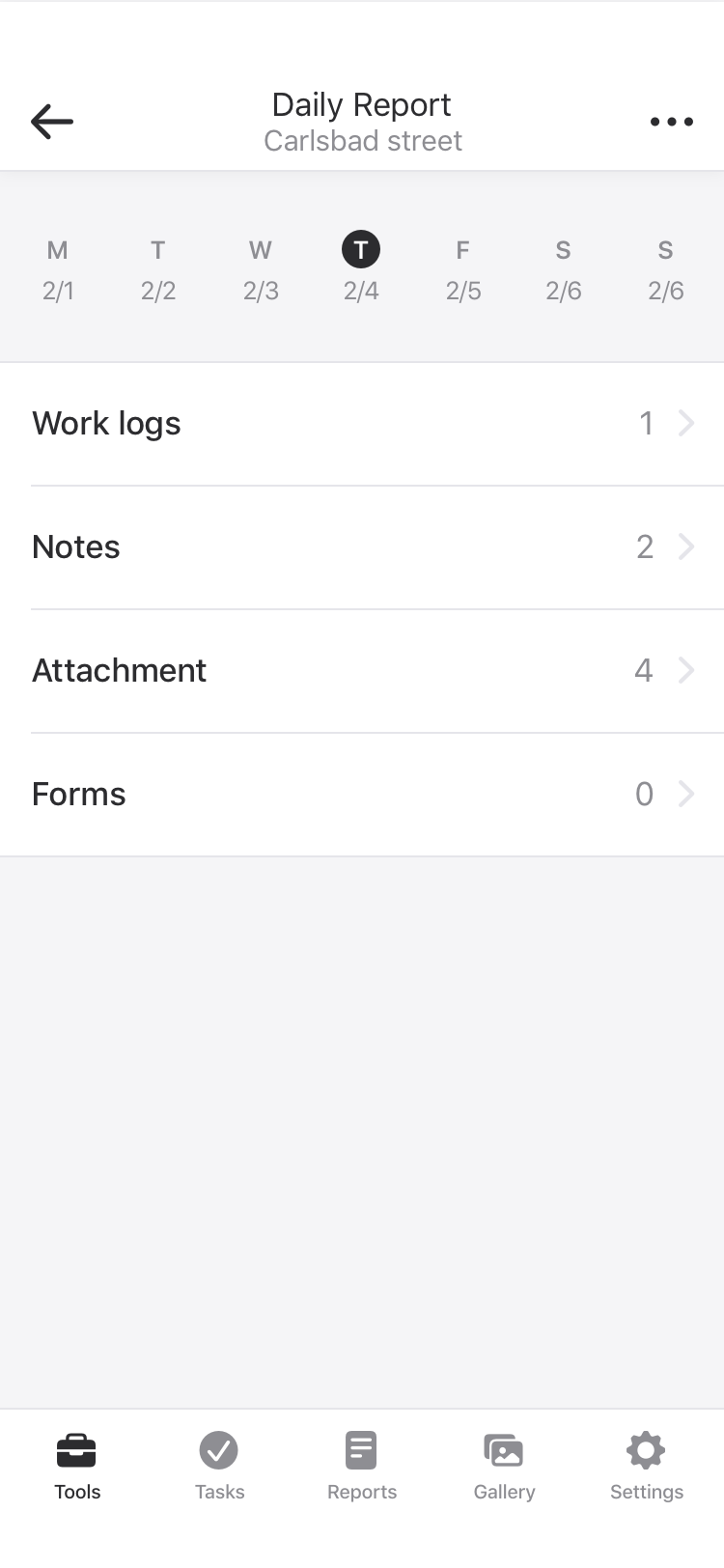Select Wednesday 2/3 from the week bar
This screenshot has height=1568, width=724.
pyautogui.click(x=260, y=267)
